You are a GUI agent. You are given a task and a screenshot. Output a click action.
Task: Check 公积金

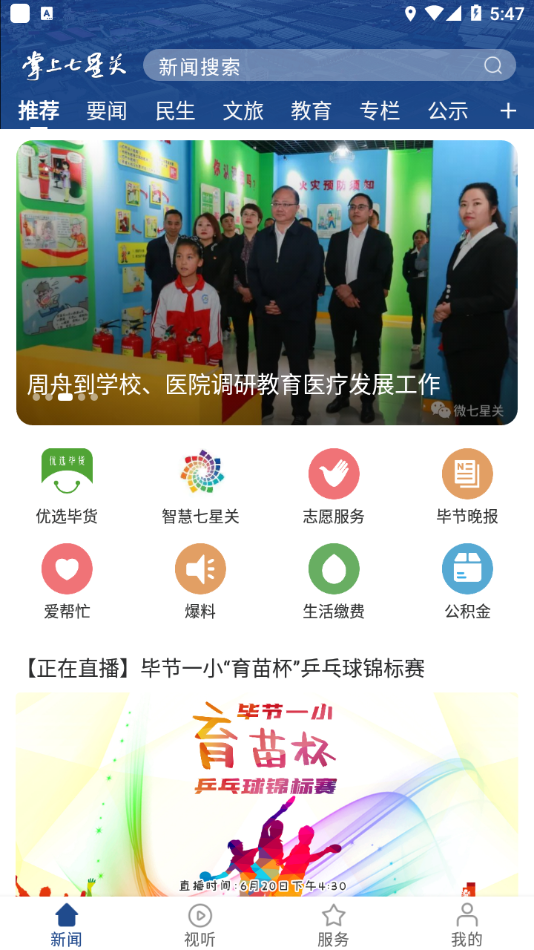click(467, 582)
